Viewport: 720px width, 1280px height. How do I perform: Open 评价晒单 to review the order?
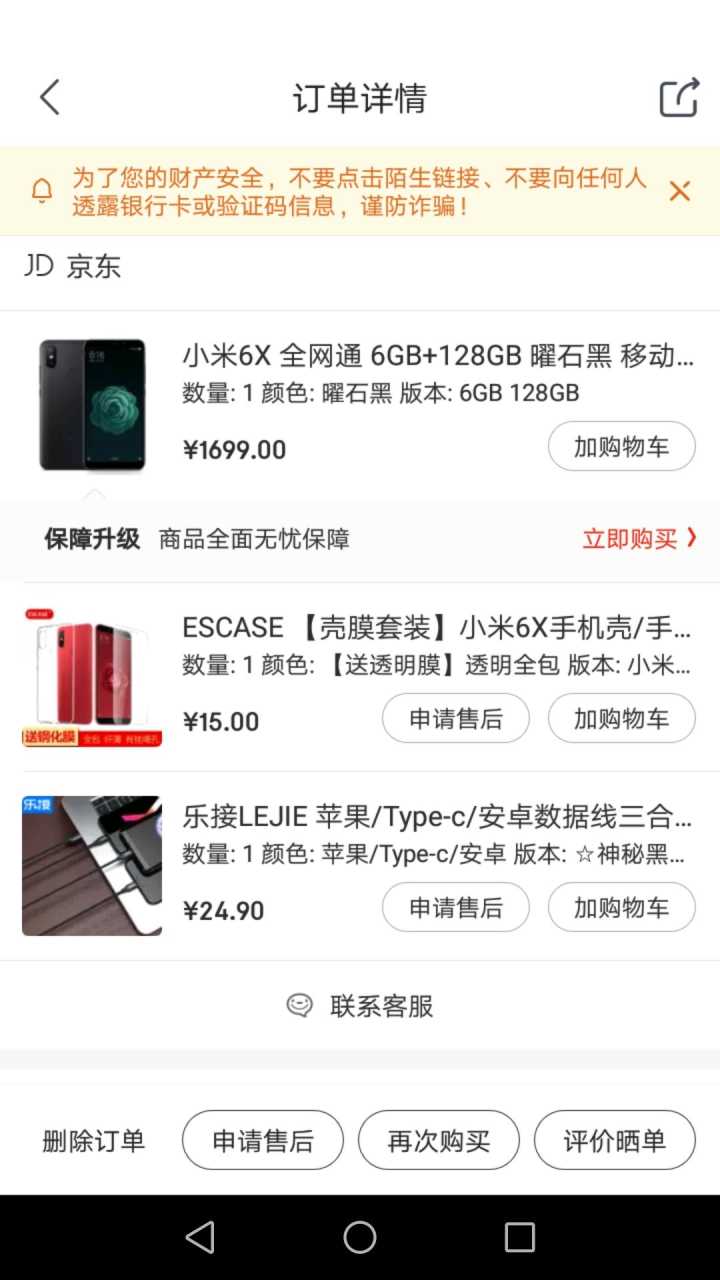(x=614, y=1141)
